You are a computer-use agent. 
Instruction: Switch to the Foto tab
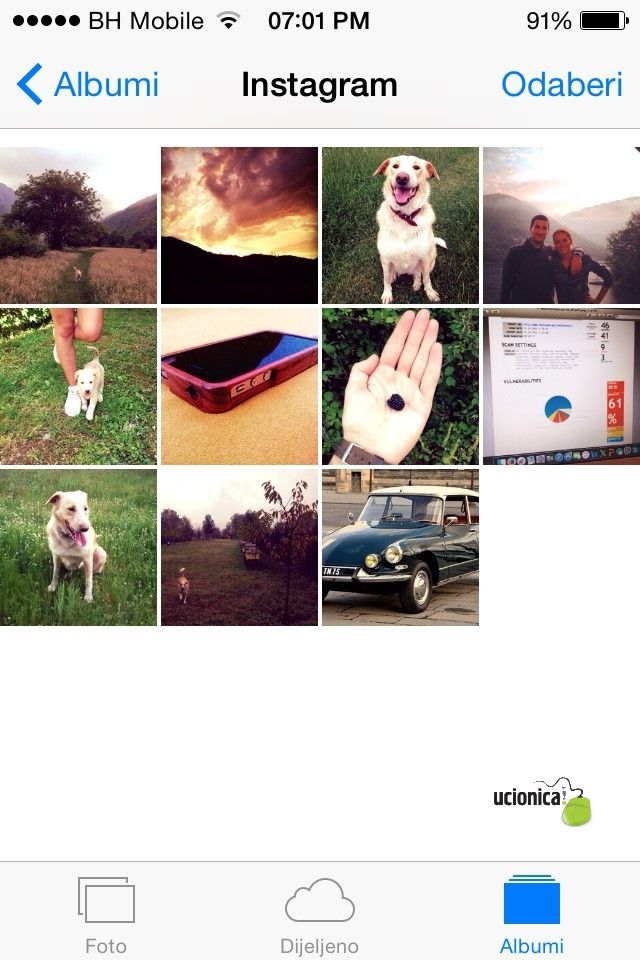(106, 912)
